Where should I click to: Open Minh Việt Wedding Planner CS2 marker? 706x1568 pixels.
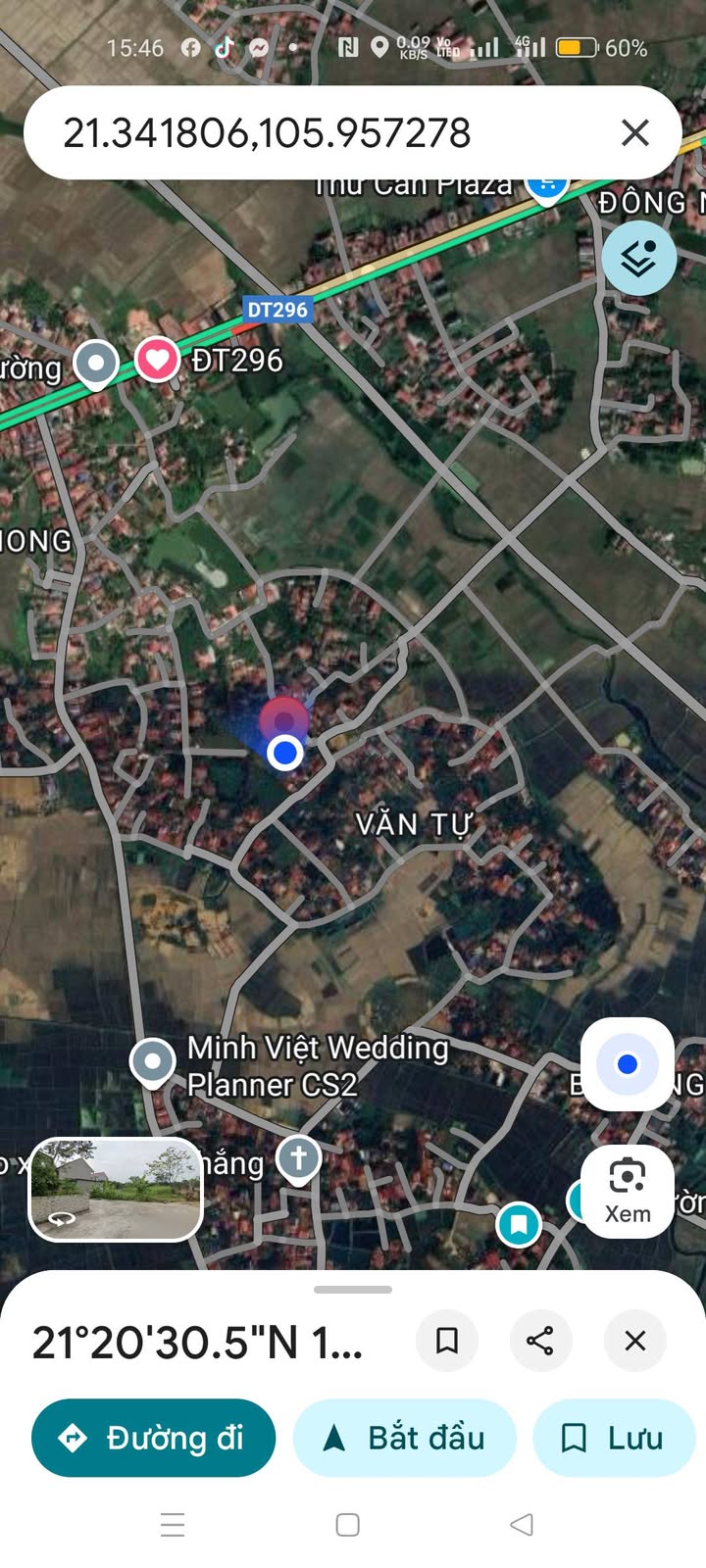click(x=153, y=1061)
